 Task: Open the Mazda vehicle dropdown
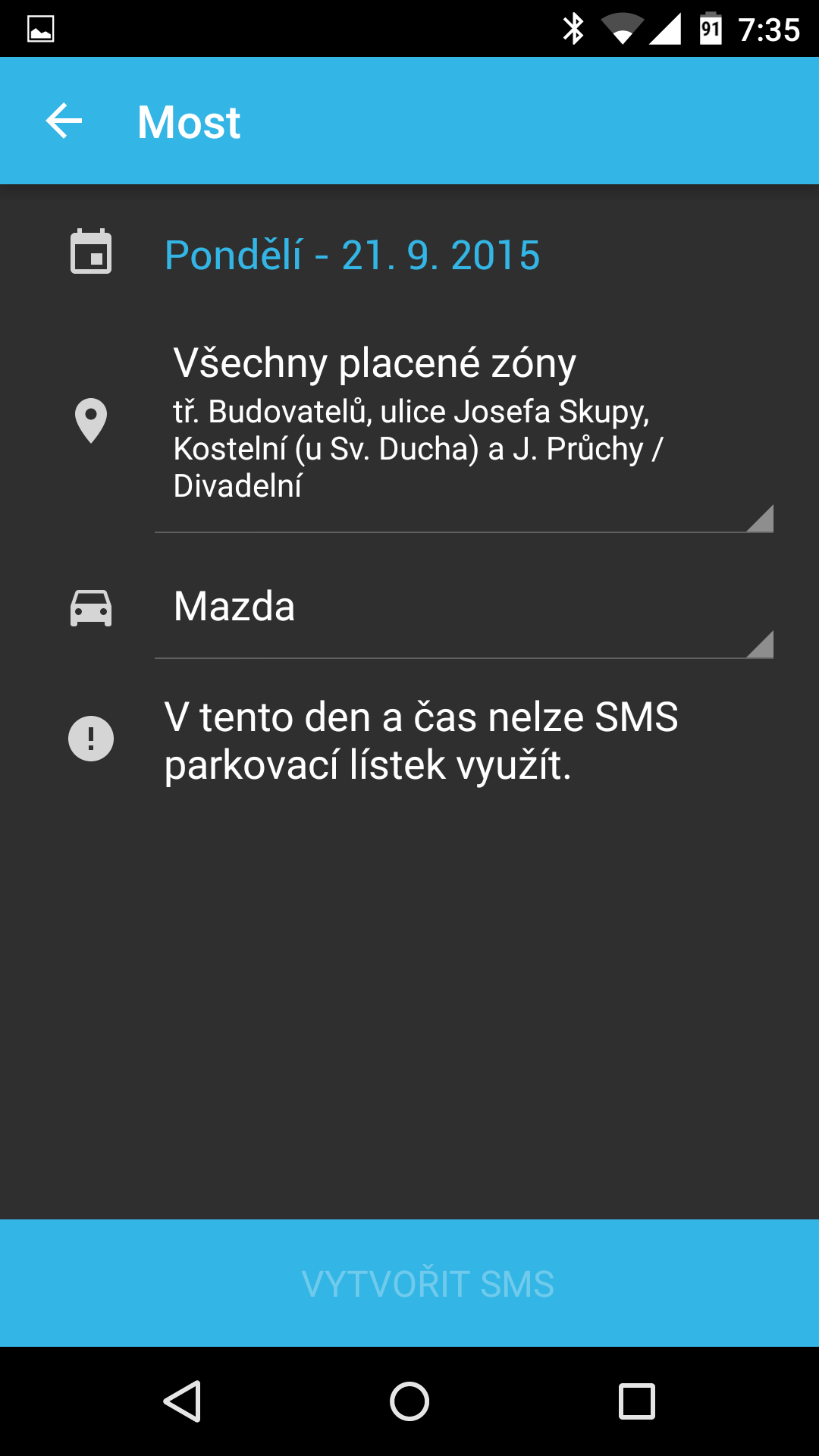(464, 607)
